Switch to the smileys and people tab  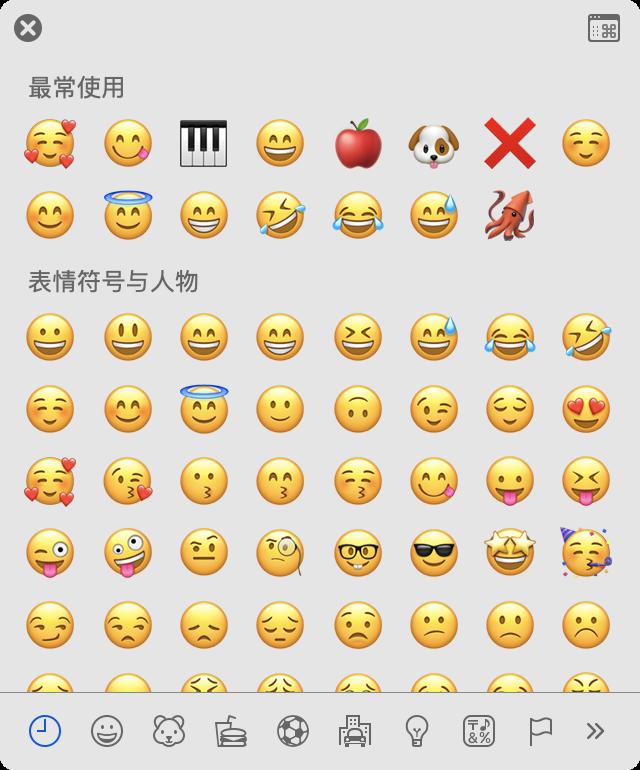107,732
